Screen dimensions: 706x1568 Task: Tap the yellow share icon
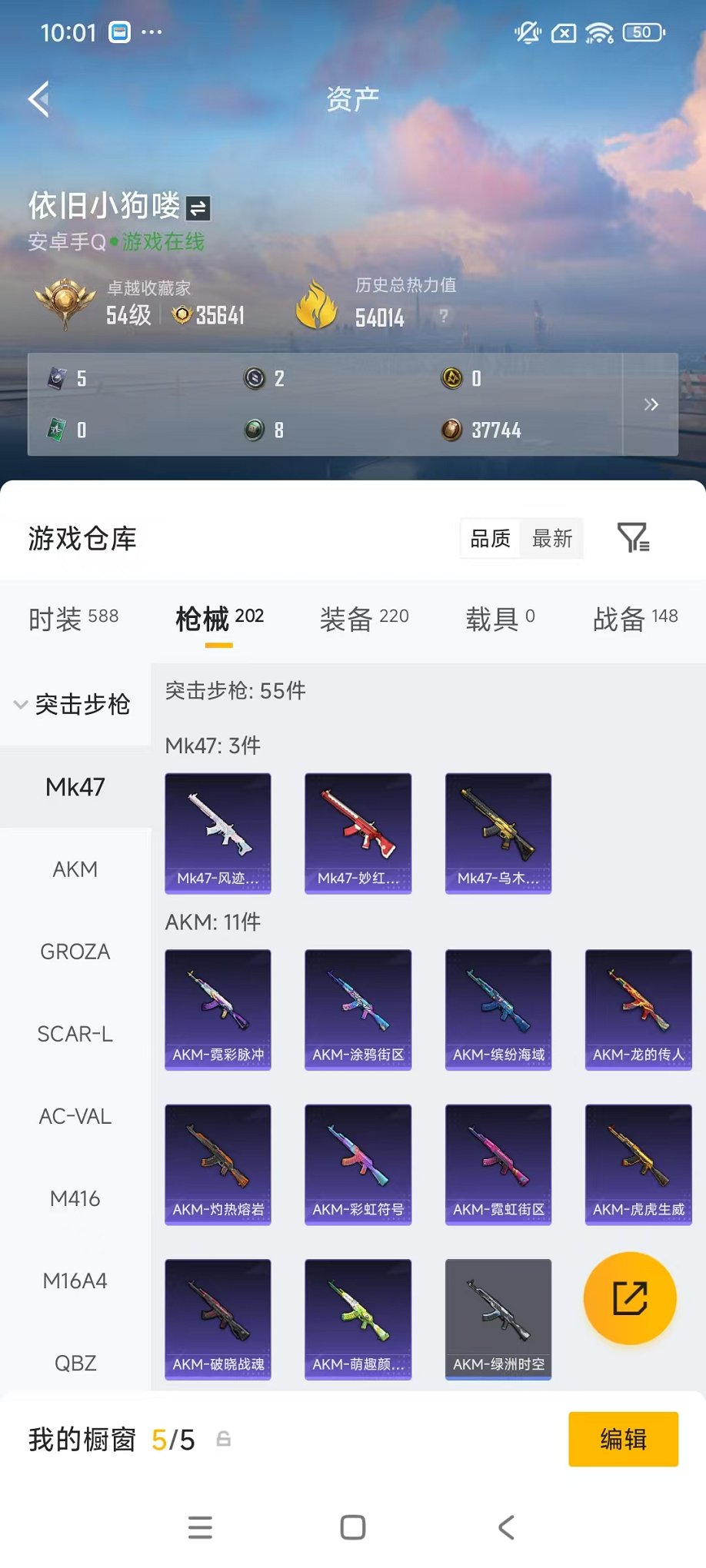(x=629, y=1297)
